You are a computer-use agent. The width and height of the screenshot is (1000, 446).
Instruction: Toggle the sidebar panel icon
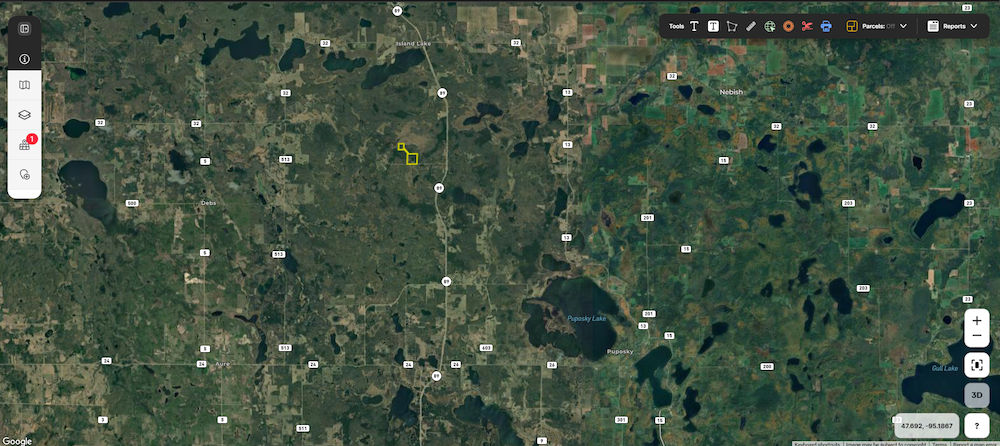[24, 28]
